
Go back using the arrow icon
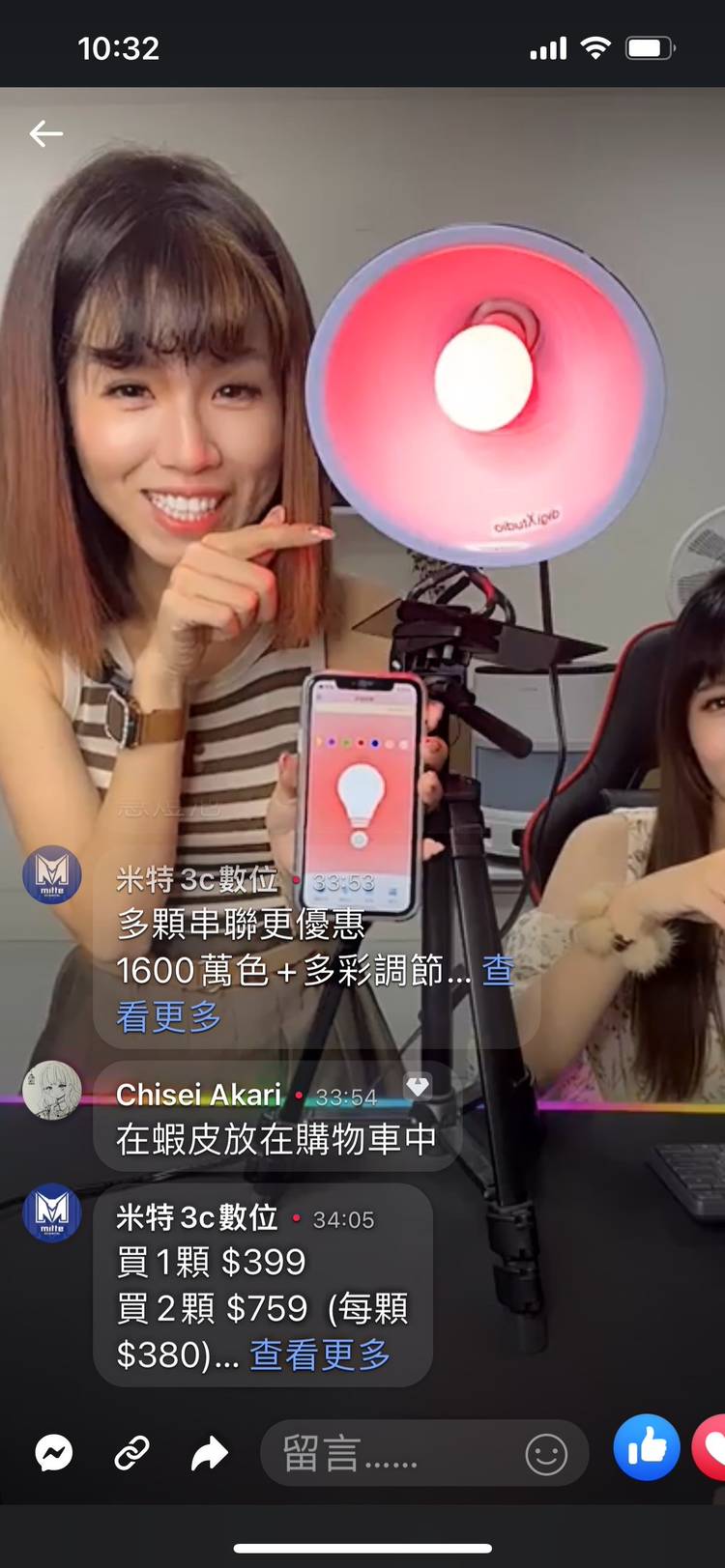(45, 133)
